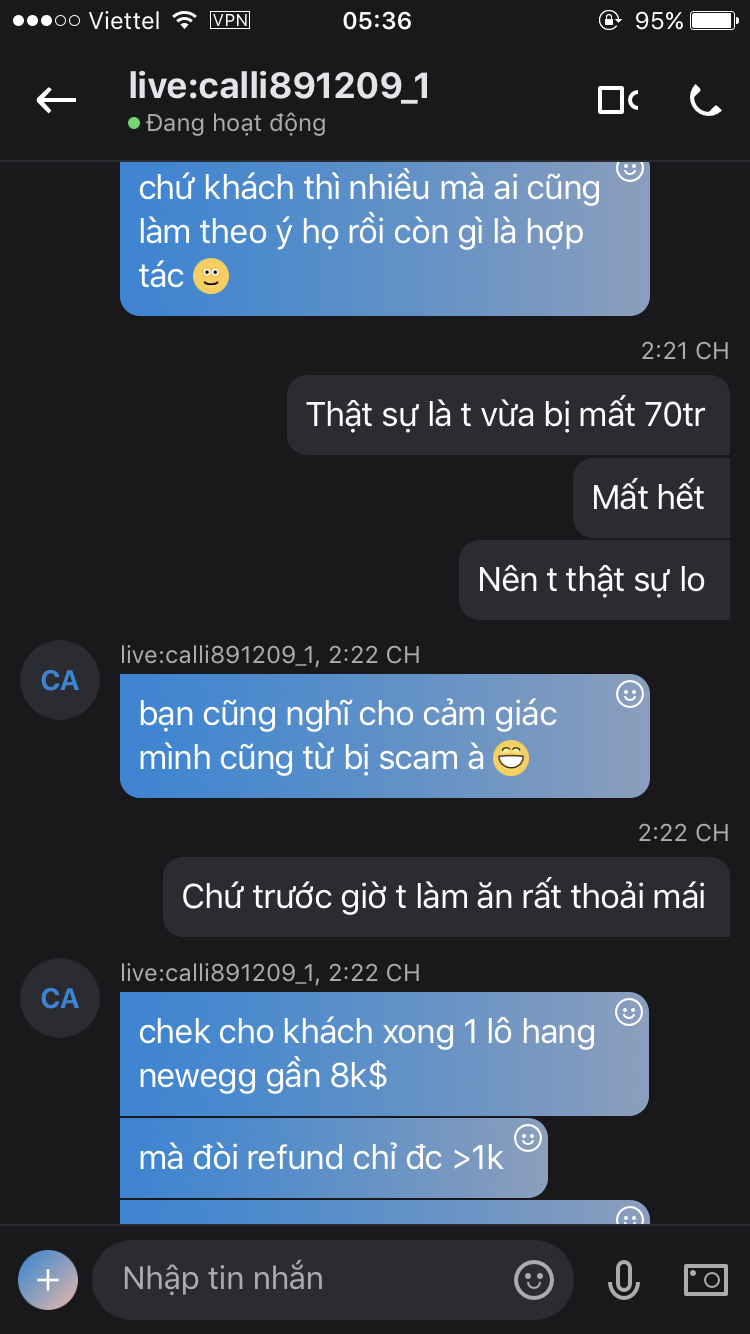Go back using the arrow icon
The height and width of the screenshot is (1334, 750).
tap(56, 100)
